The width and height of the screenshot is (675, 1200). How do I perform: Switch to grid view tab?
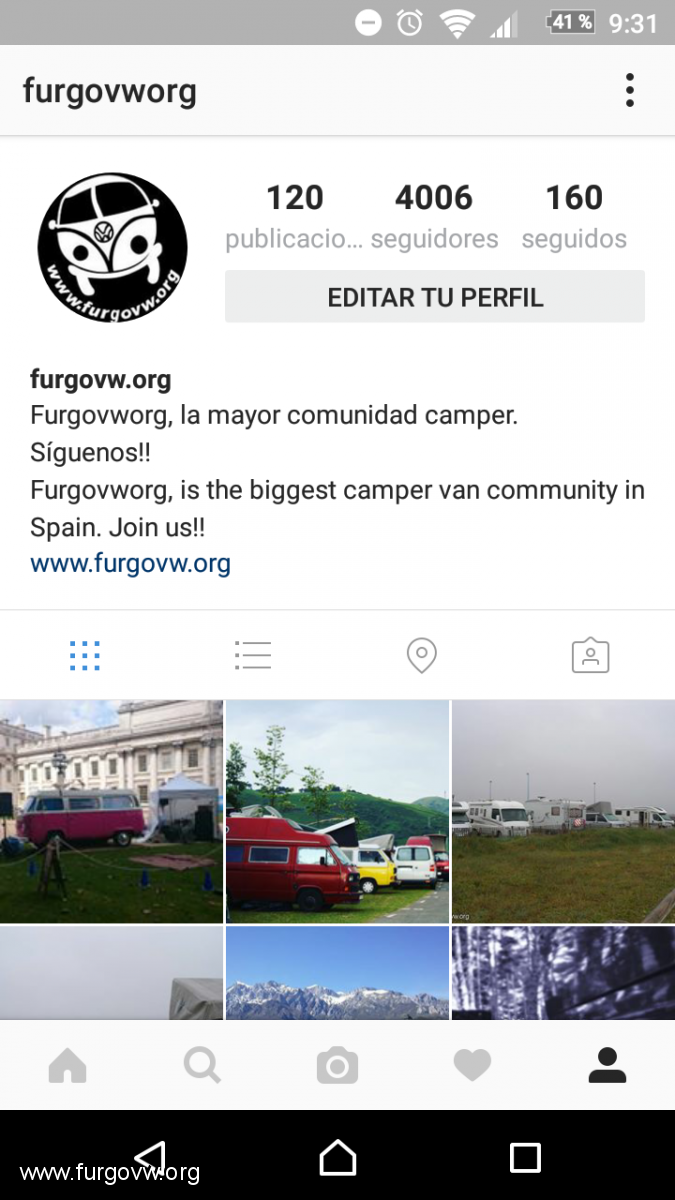click(x=85, y=655)
